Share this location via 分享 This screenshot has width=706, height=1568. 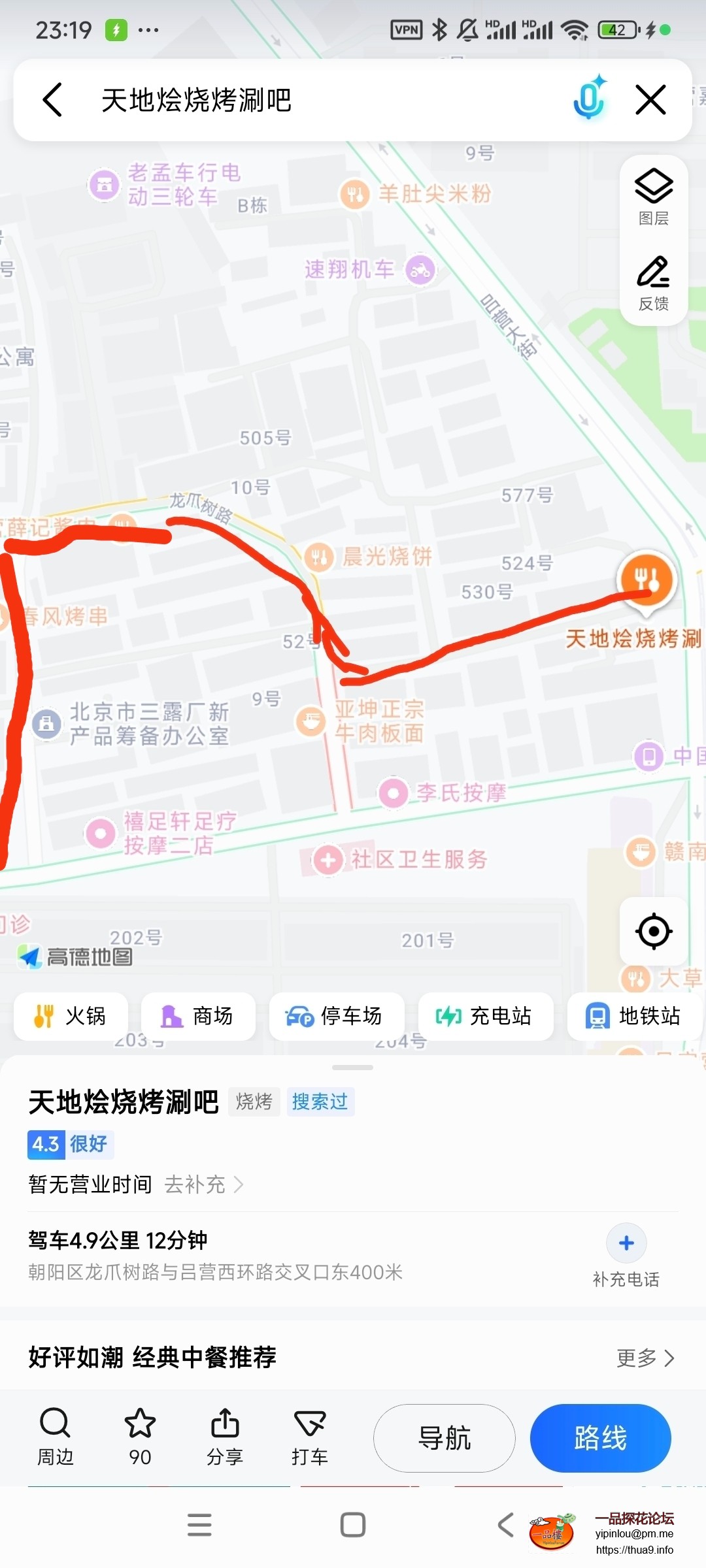pyautogui.click(x=225, y=1437)
